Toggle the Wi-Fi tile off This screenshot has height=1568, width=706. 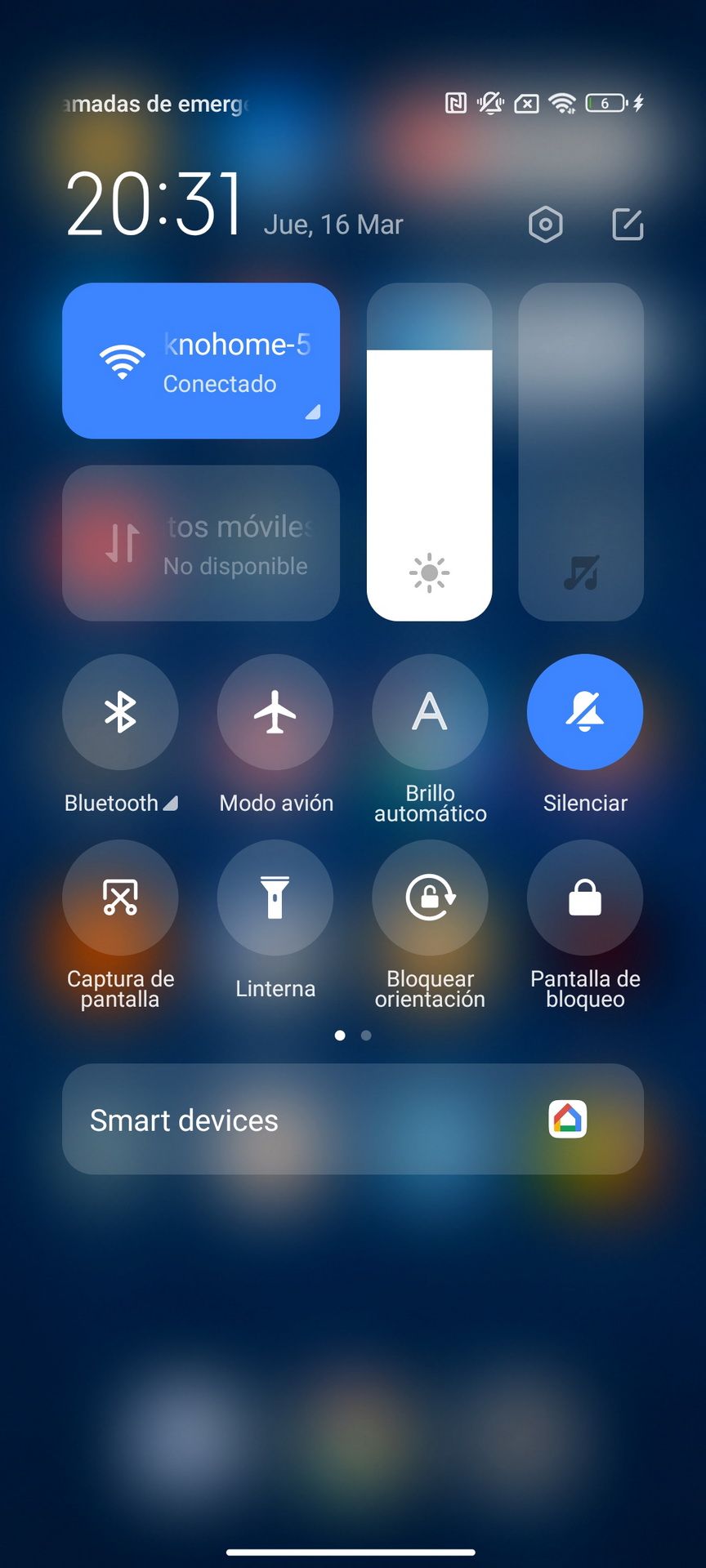(x=201, y=361)
